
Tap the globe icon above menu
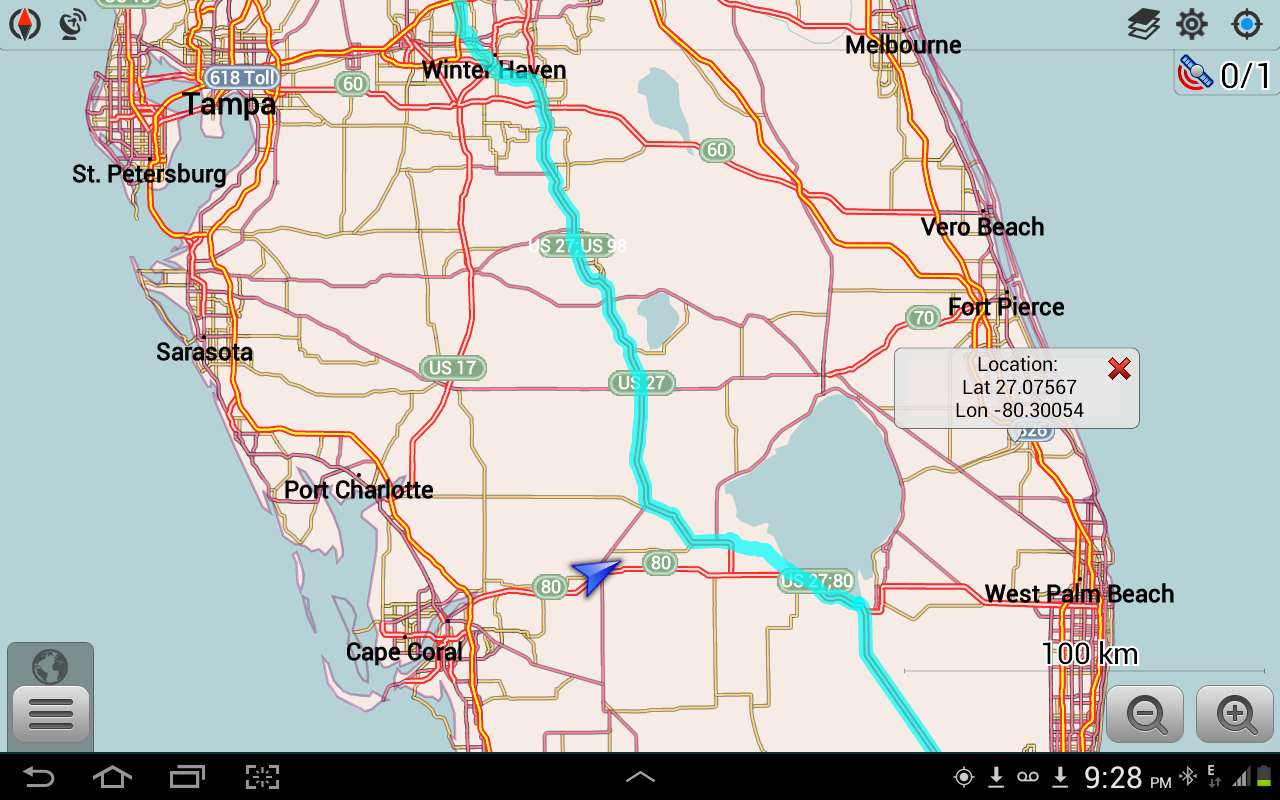[50, 665]
